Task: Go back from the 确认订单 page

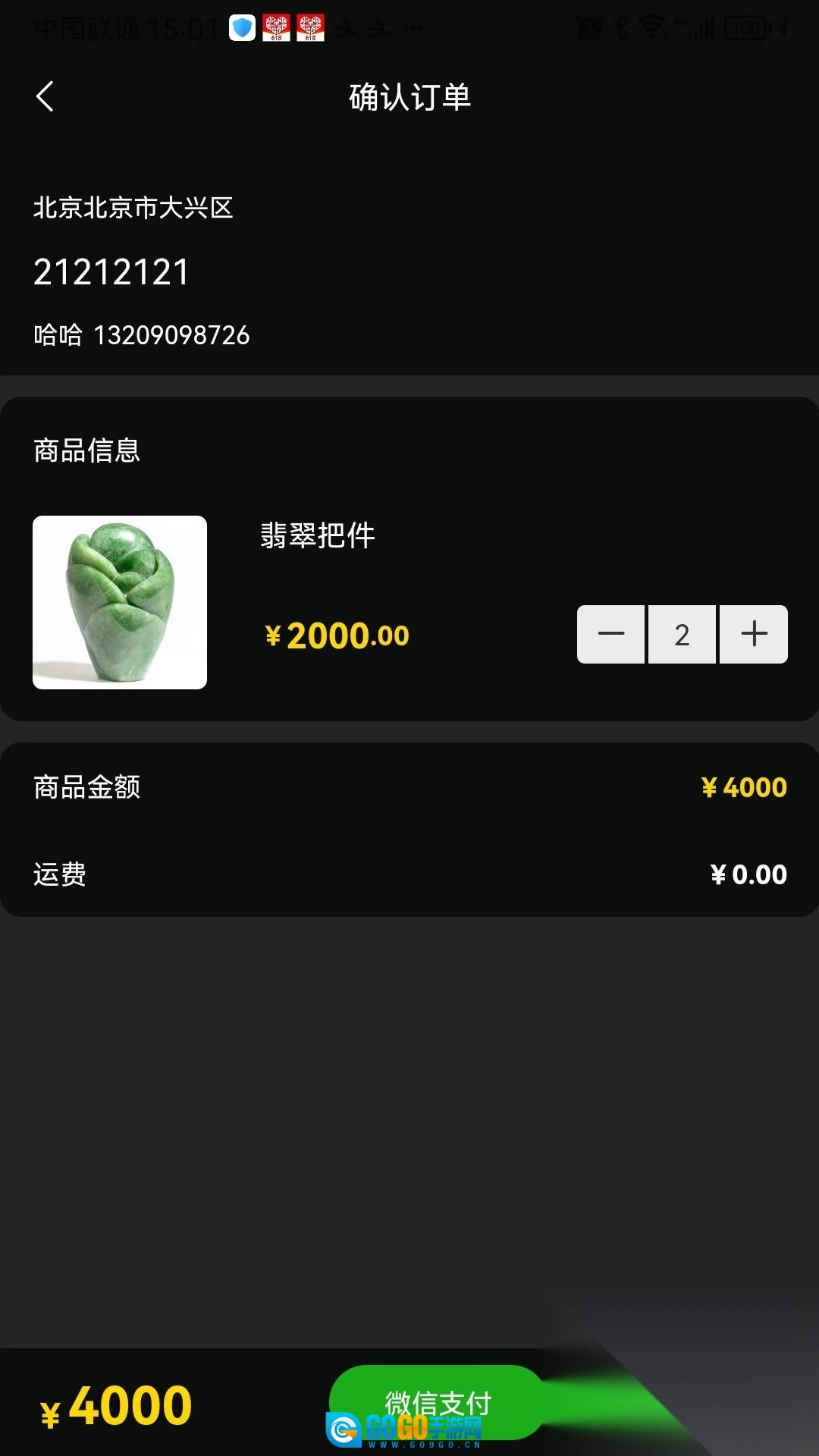Action: pyautogui.click(x=45, y=97)
